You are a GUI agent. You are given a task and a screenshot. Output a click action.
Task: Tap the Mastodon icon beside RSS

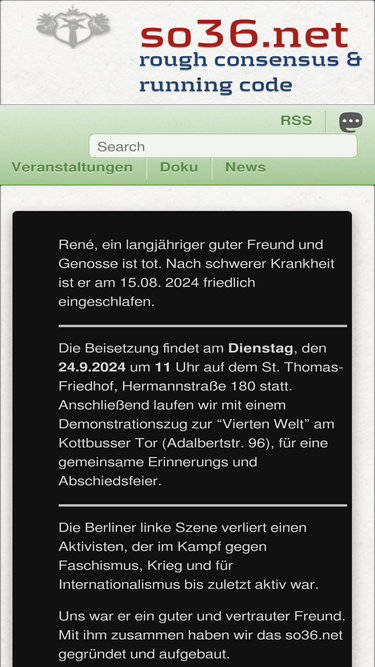351,122
